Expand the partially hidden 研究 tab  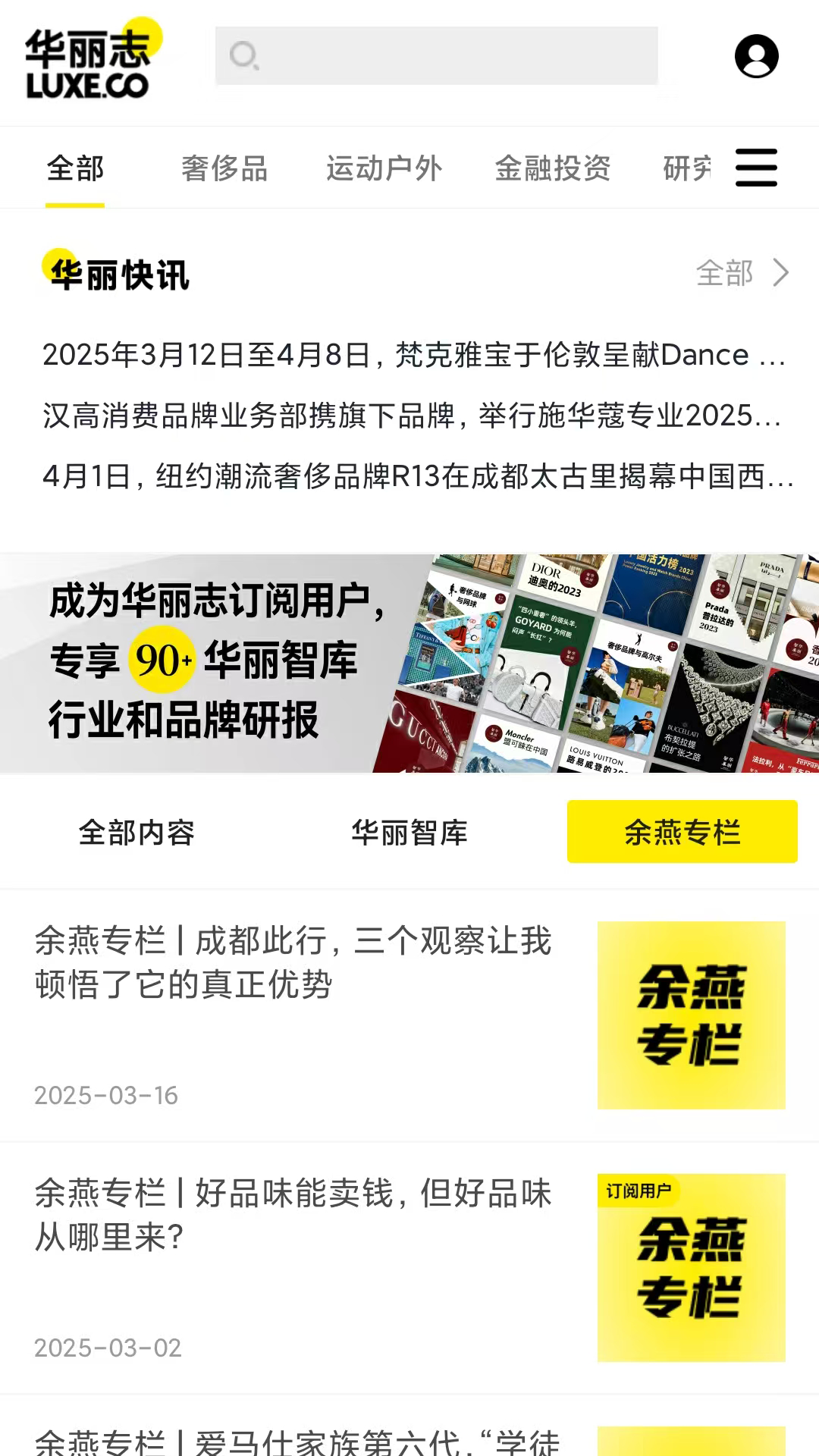point(687,168)
